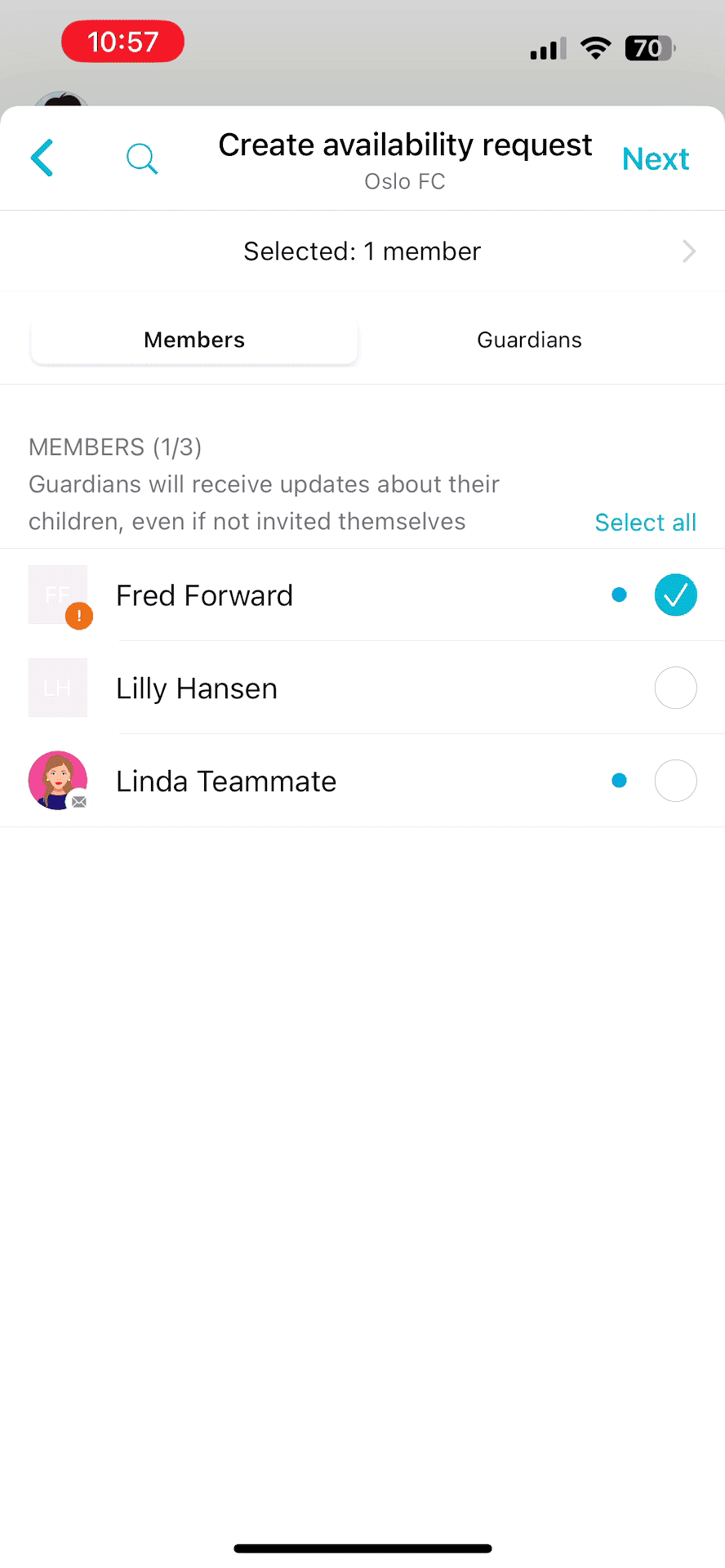Select Lilly Hansen as a member

(675, 688)
